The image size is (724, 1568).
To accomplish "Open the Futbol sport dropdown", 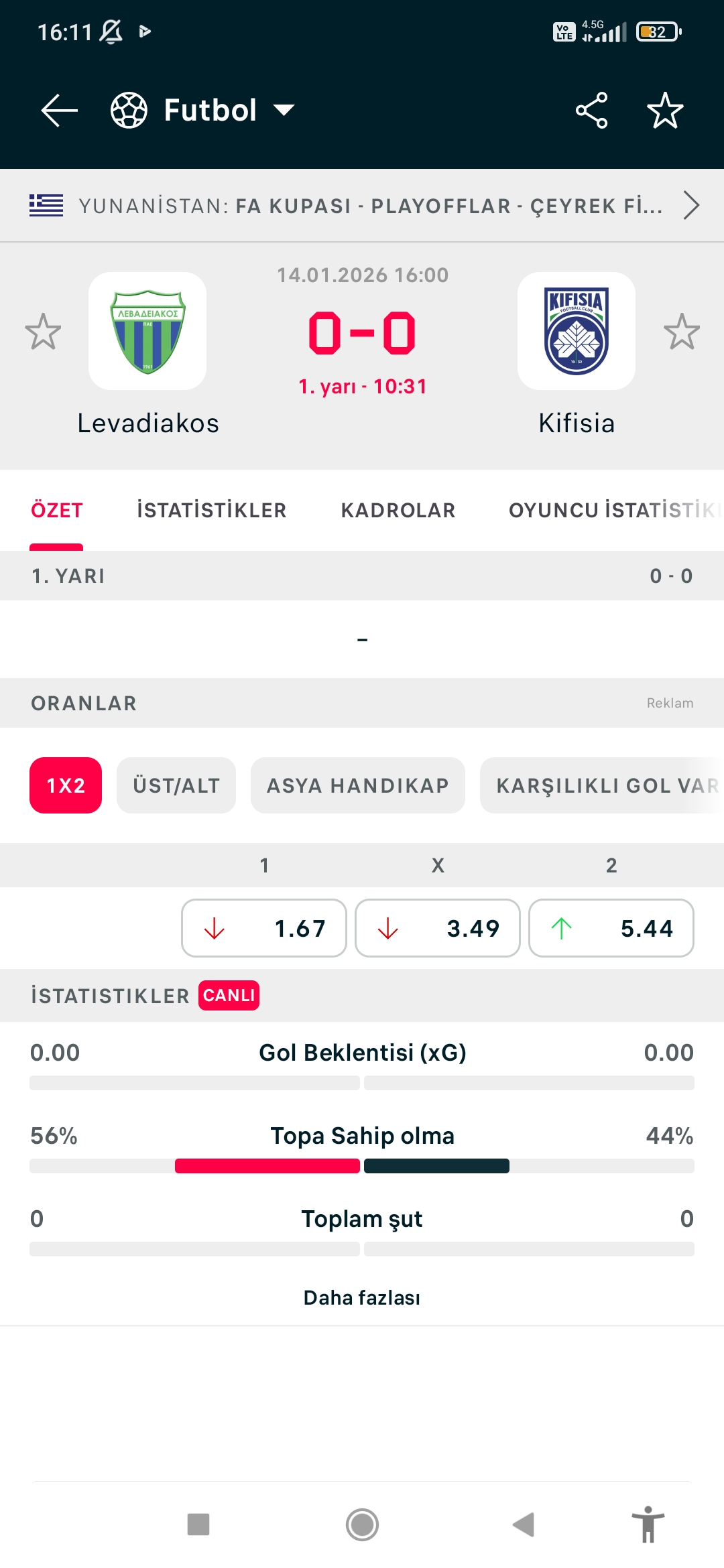I will click(x=204, y=111).
